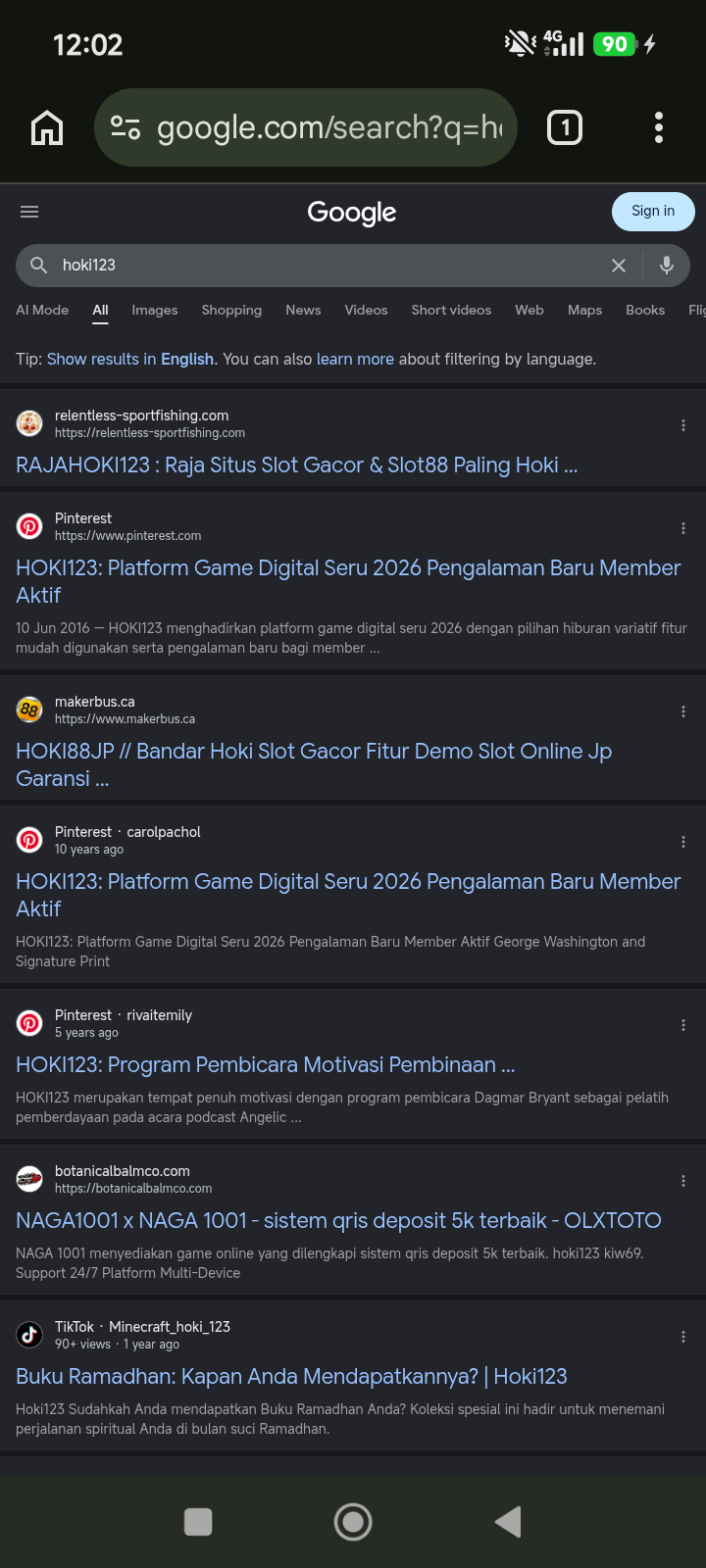Start voice search with the microphone
This screenshot has width=706, height=1568.
[x=667, y=266]
